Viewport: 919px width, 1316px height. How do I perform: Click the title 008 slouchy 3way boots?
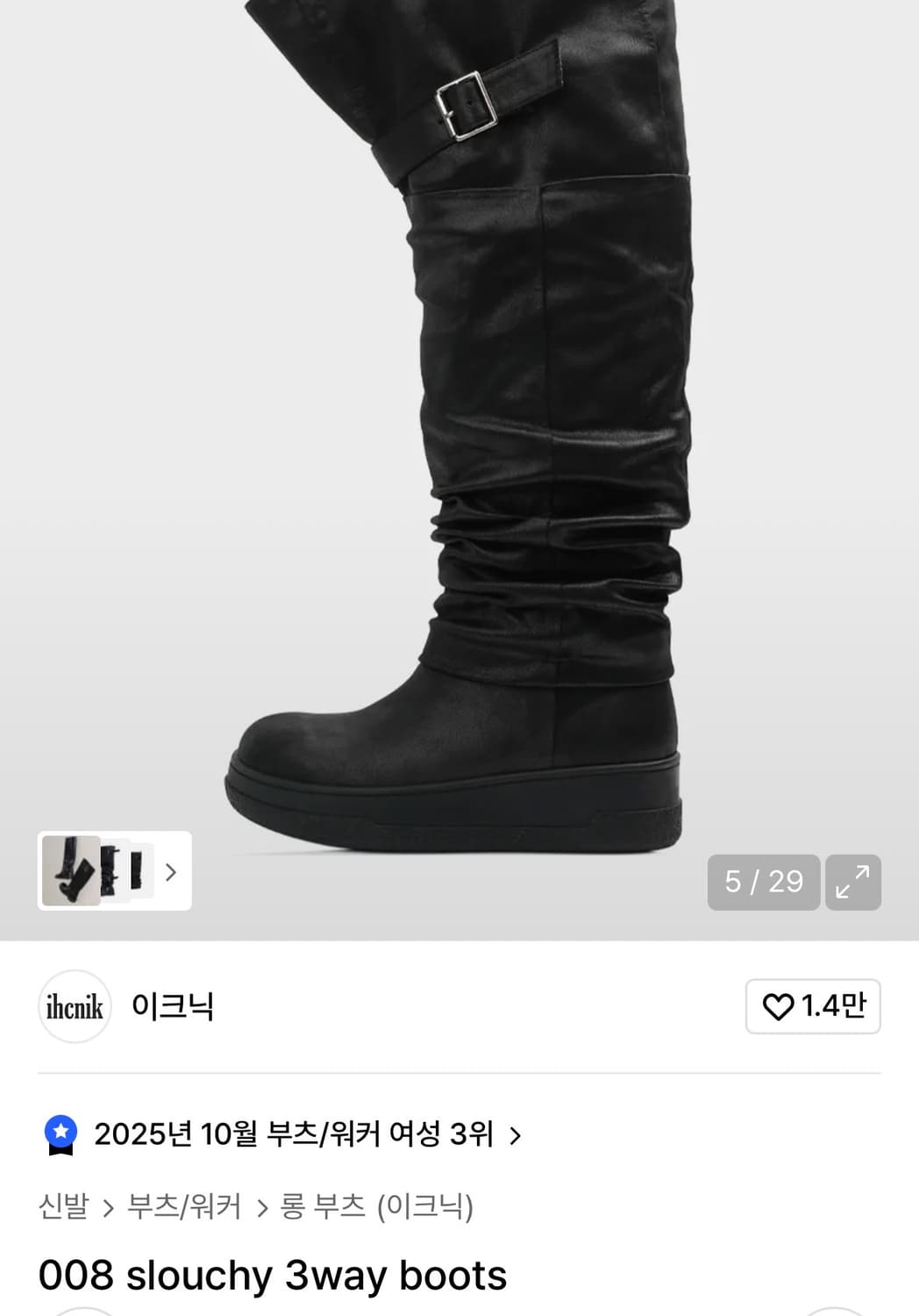coord(276,1277)
